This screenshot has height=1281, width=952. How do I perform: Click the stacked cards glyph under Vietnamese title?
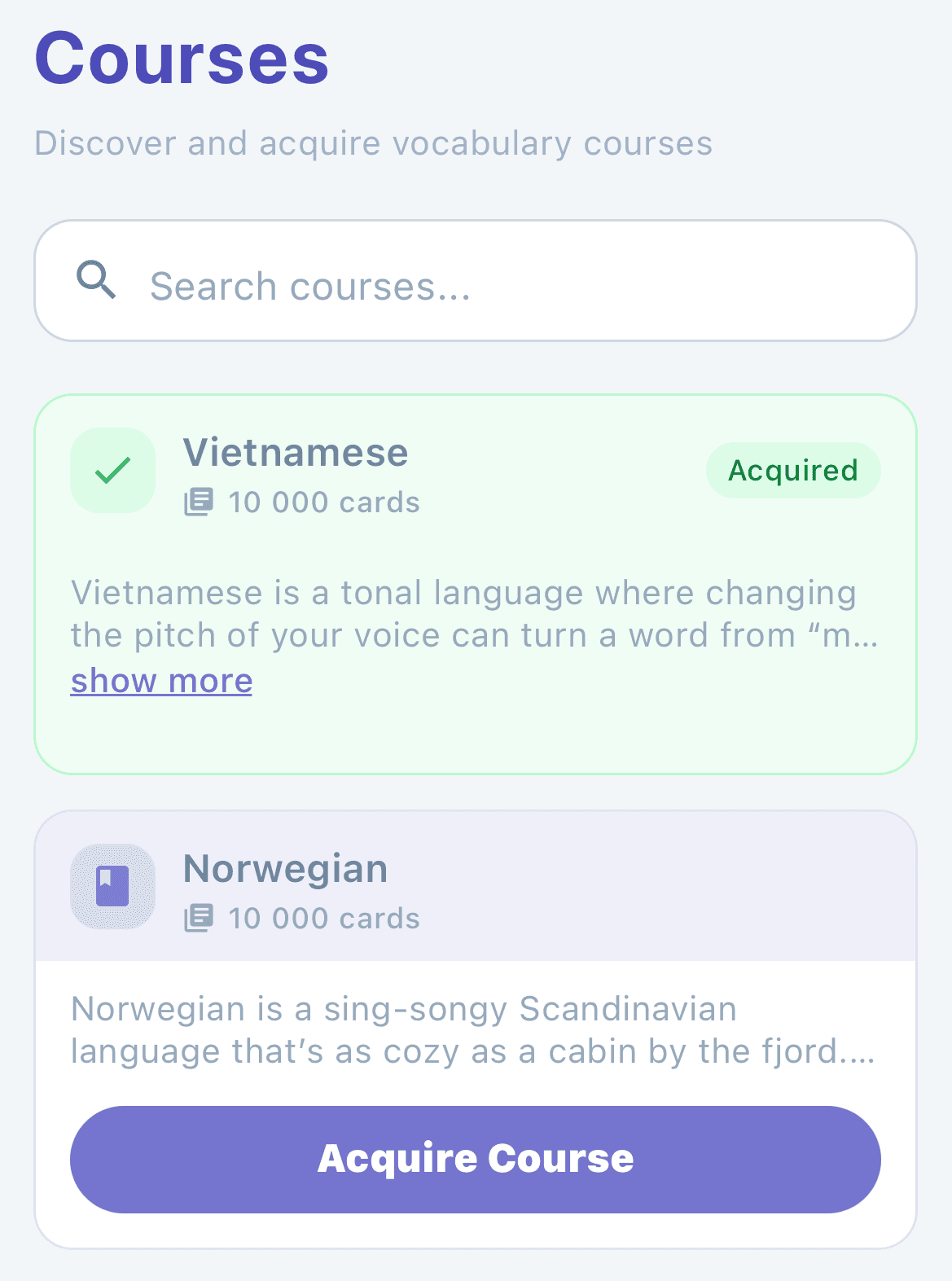click(x=200, y=502)
